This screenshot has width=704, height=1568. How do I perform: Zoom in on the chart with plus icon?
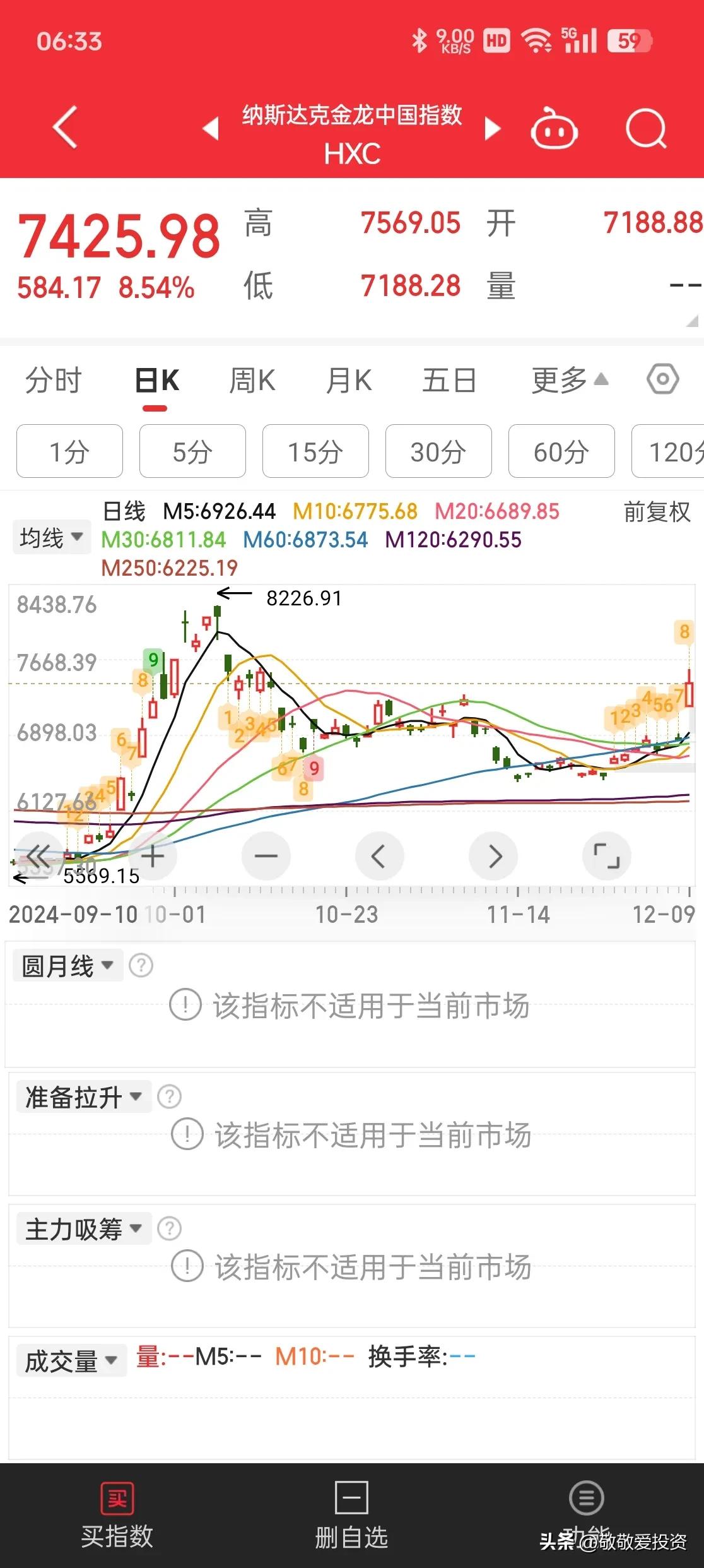pos(152,856)
